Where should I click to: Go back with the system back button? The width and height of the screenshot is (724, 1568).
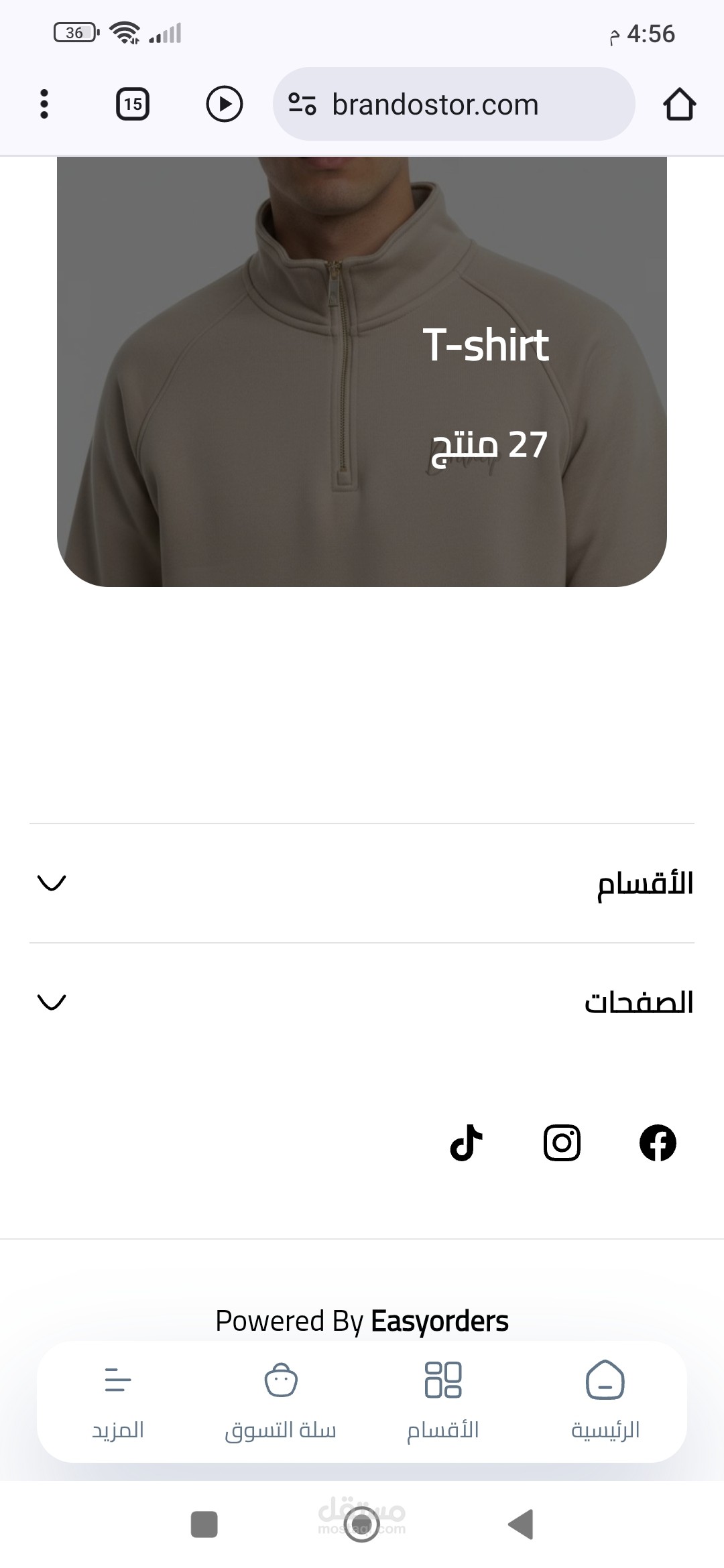coord(520,1524)
